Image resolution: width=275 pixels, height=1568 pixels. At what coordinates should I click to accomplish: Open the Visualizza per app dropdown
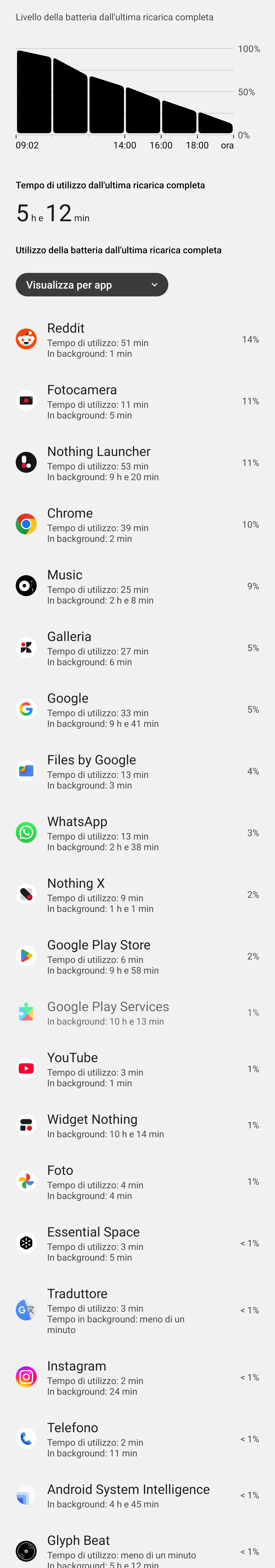[91, 285]
